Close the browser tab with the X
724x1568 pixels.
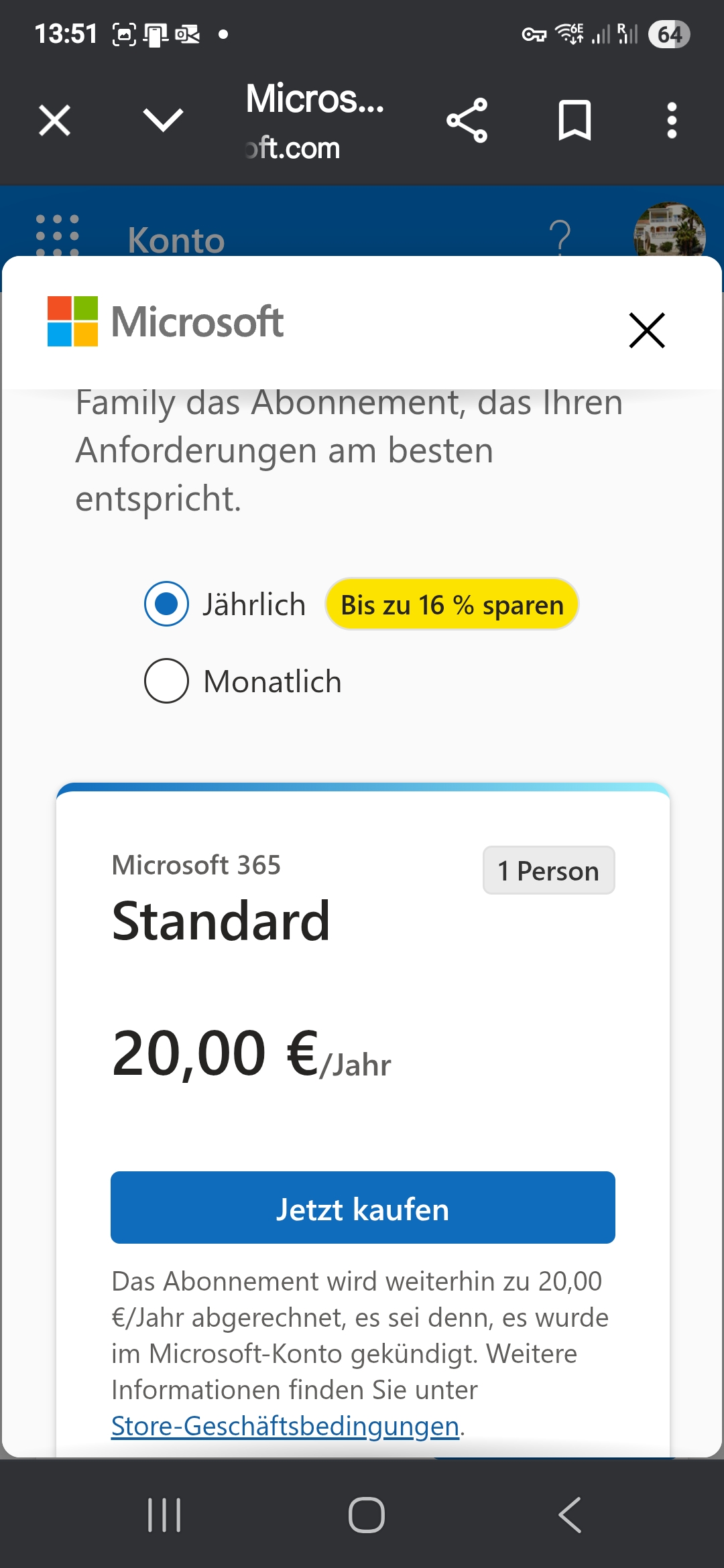(54, 121)
